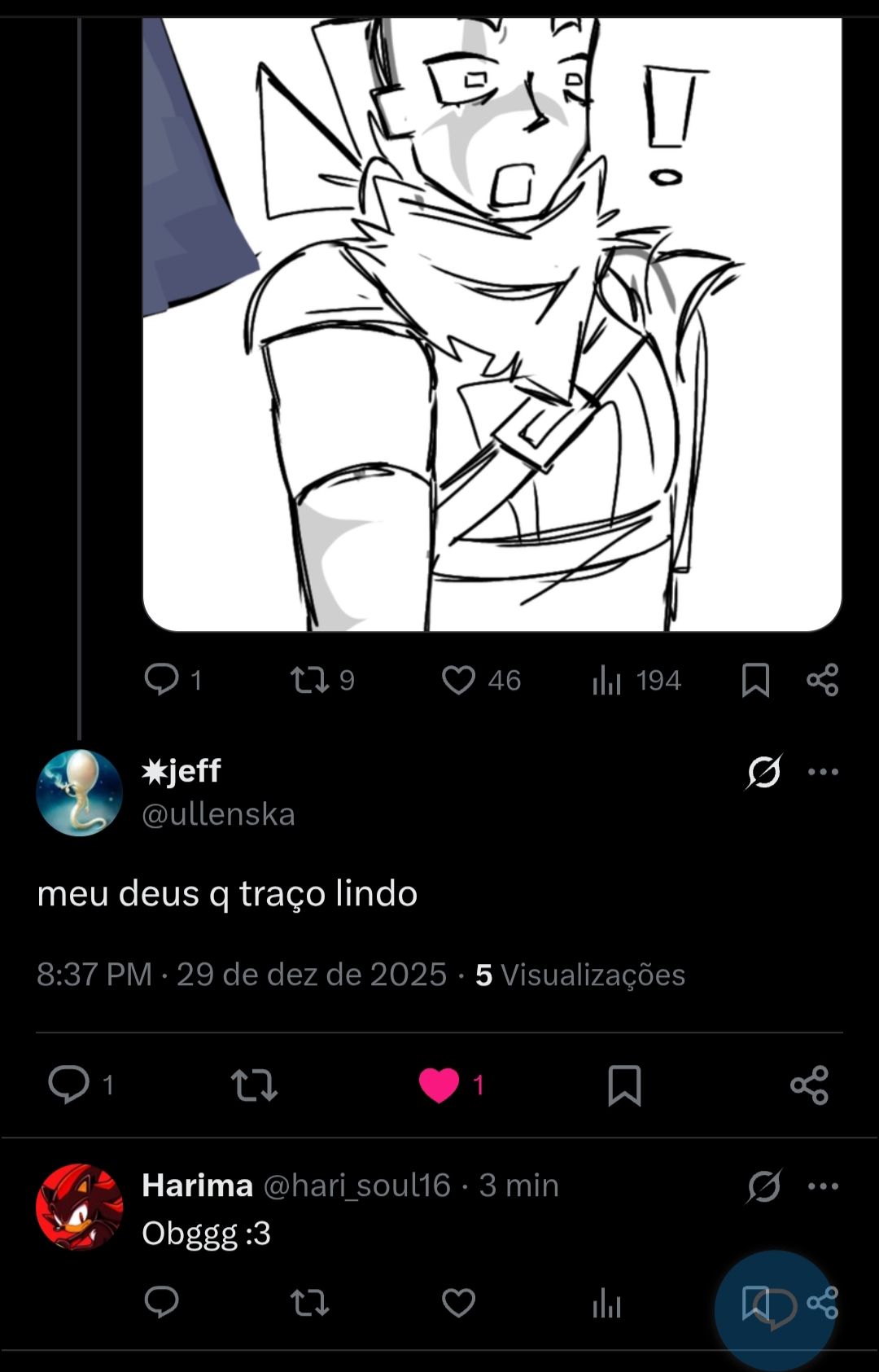Open more options on Harima's reply

(823, 1186)
